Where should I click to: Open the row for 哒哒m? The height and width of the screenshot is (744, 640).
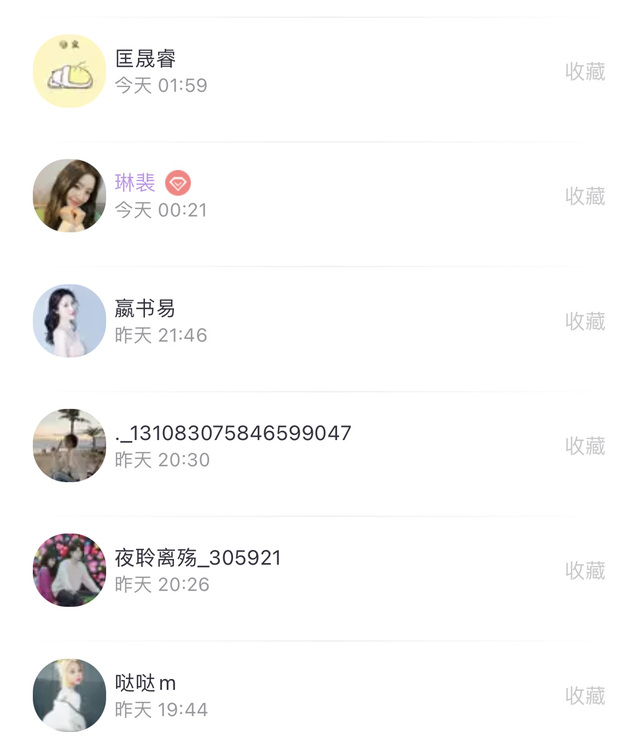(x=300, y=695)
